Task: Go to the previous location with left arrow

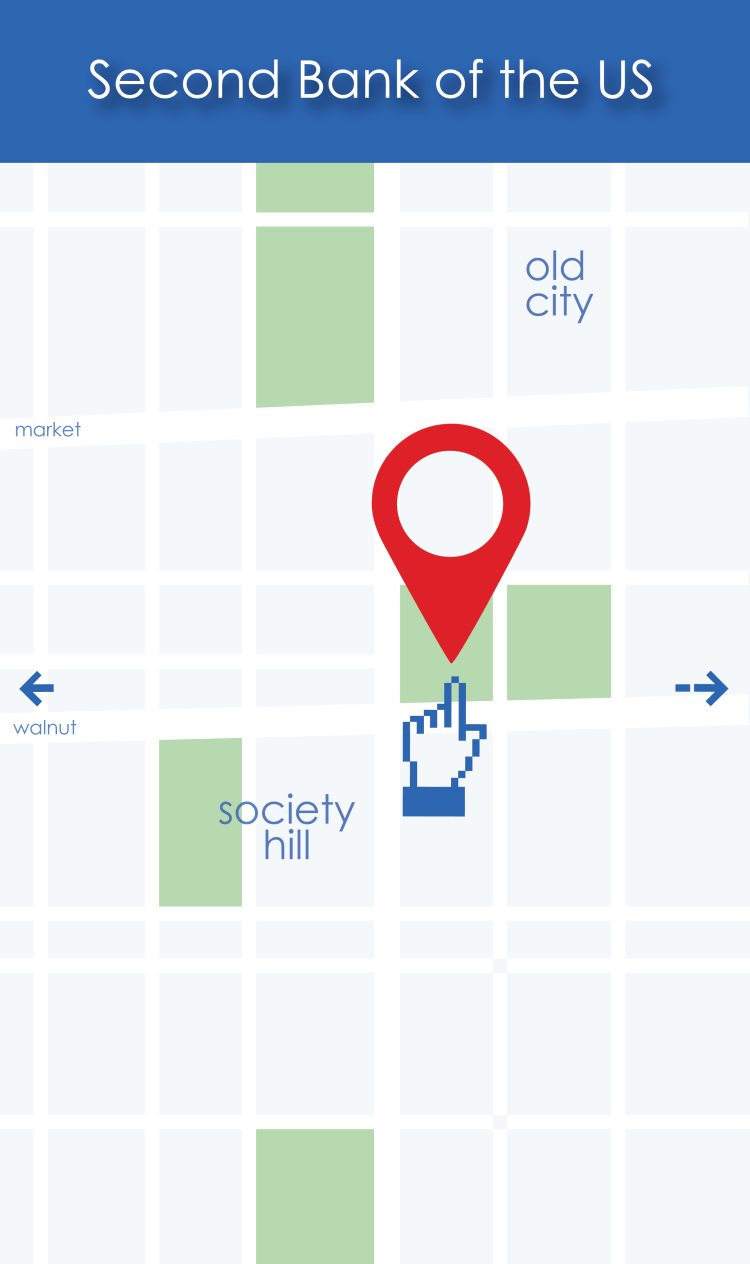Action: (x=37, y=688)
